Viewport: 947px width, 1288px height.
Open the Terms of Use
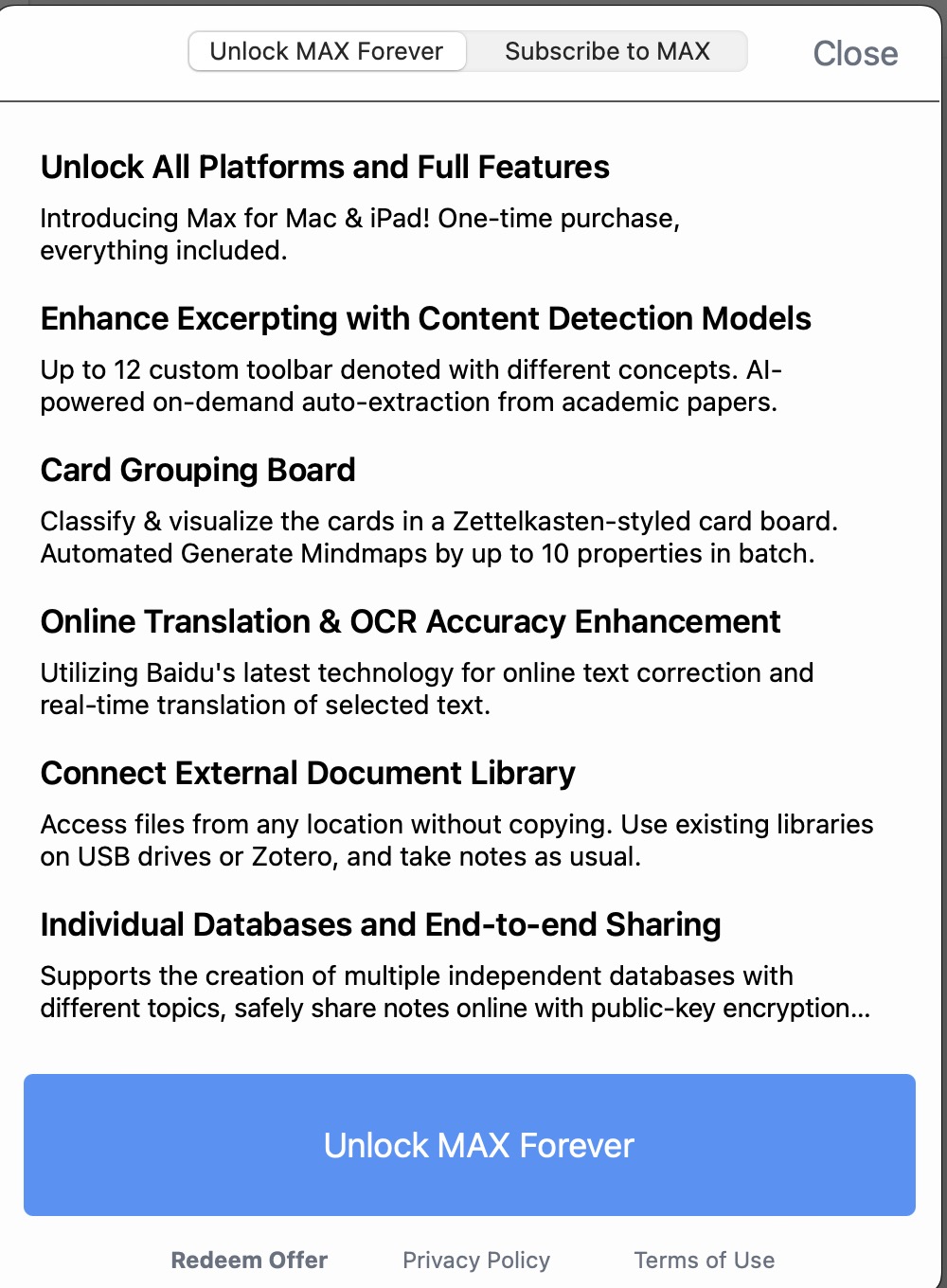[x=705, y=1261]
